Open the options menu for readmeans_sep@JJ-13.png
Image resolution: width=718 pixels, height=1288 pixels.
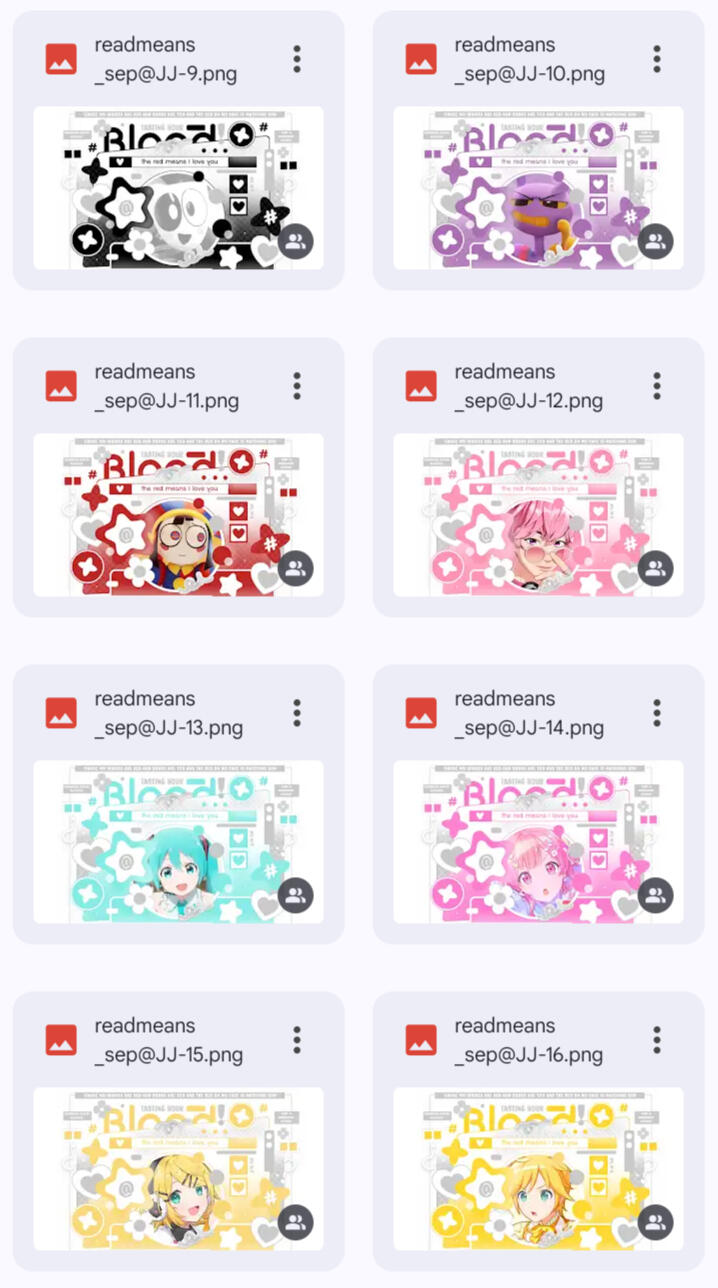click(x=297, y=713)
